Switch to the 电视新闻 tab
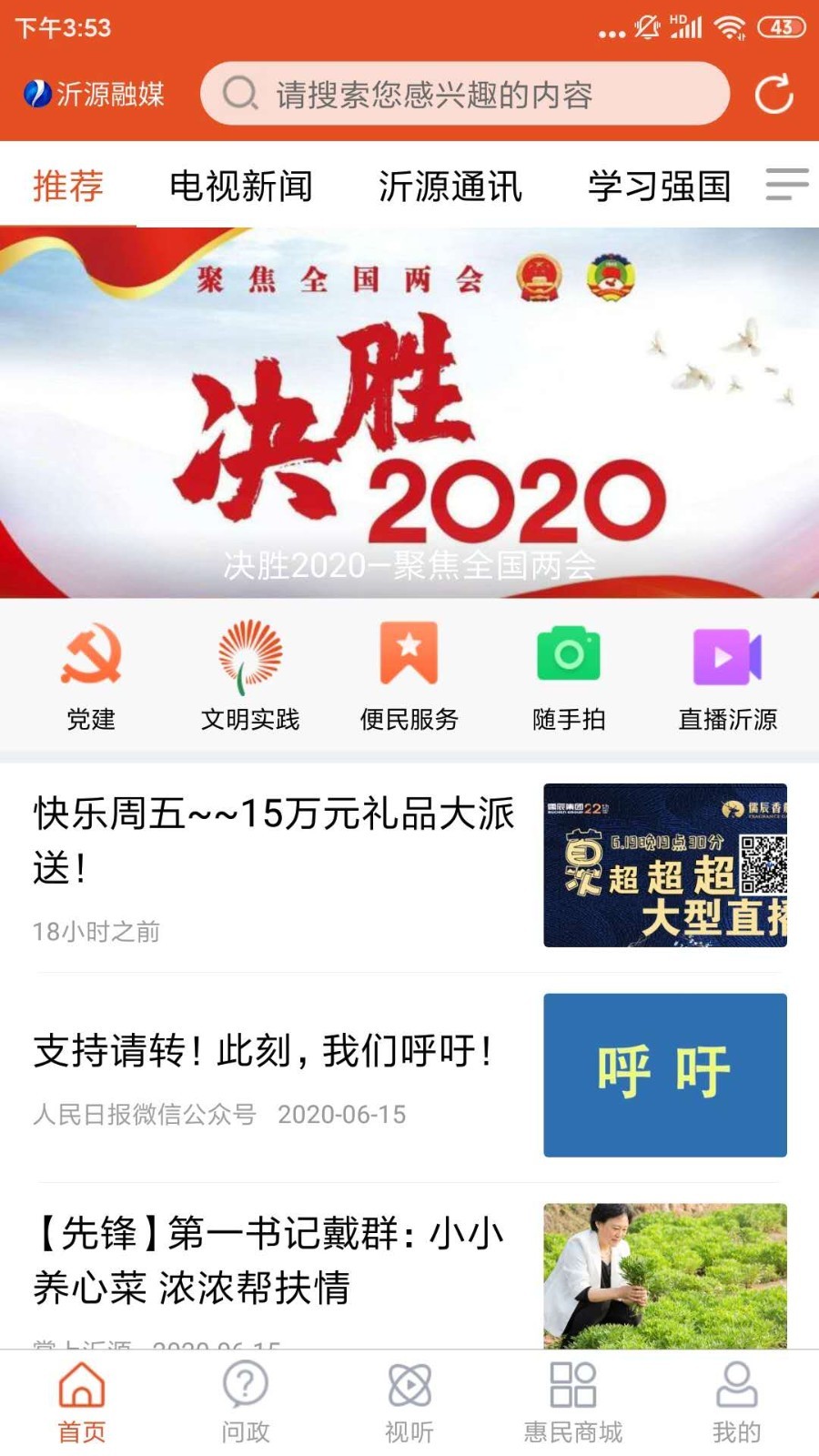The image size is (819, 1456). [240, 187]
